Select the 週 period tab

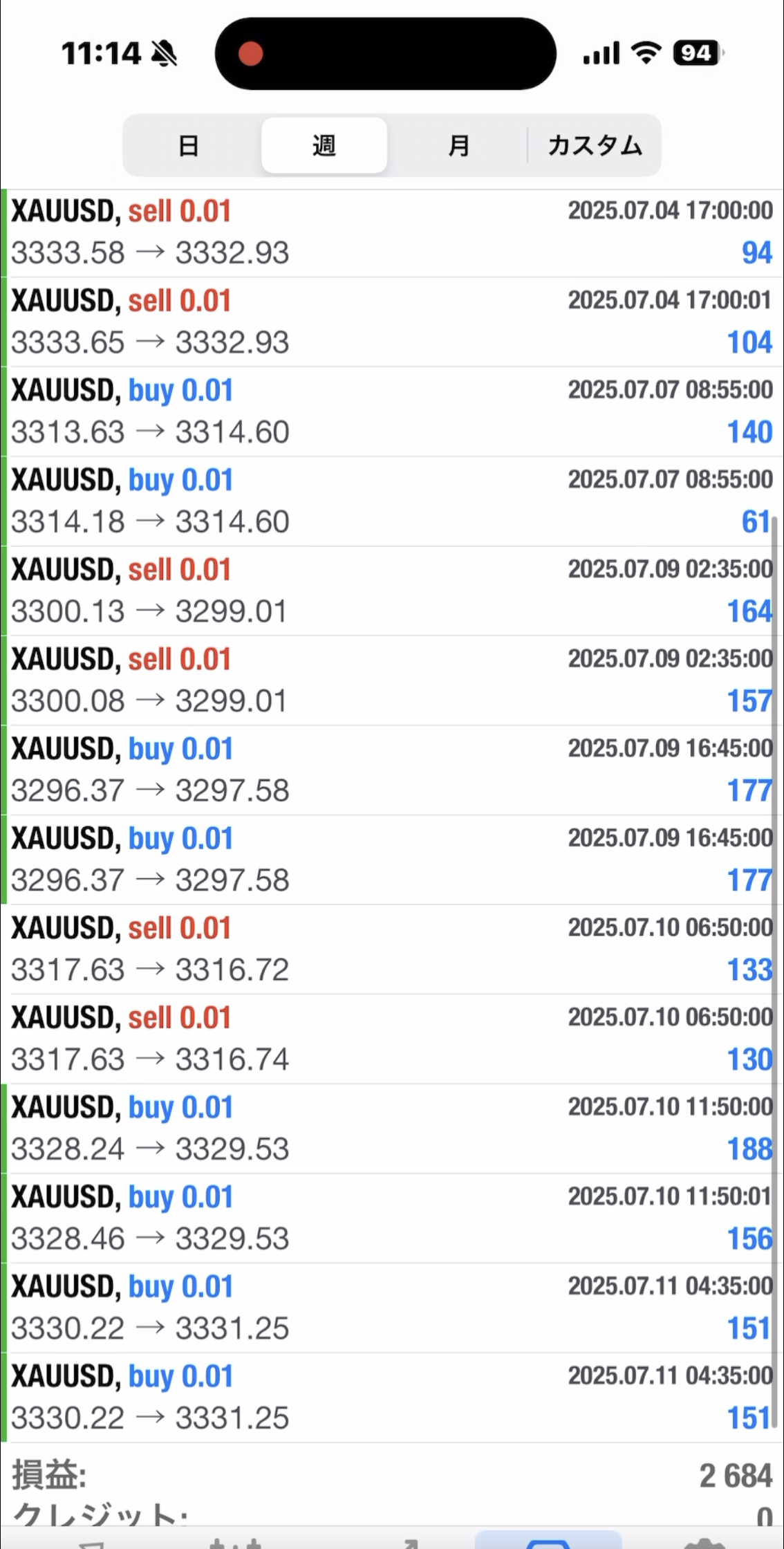(324, 145)
